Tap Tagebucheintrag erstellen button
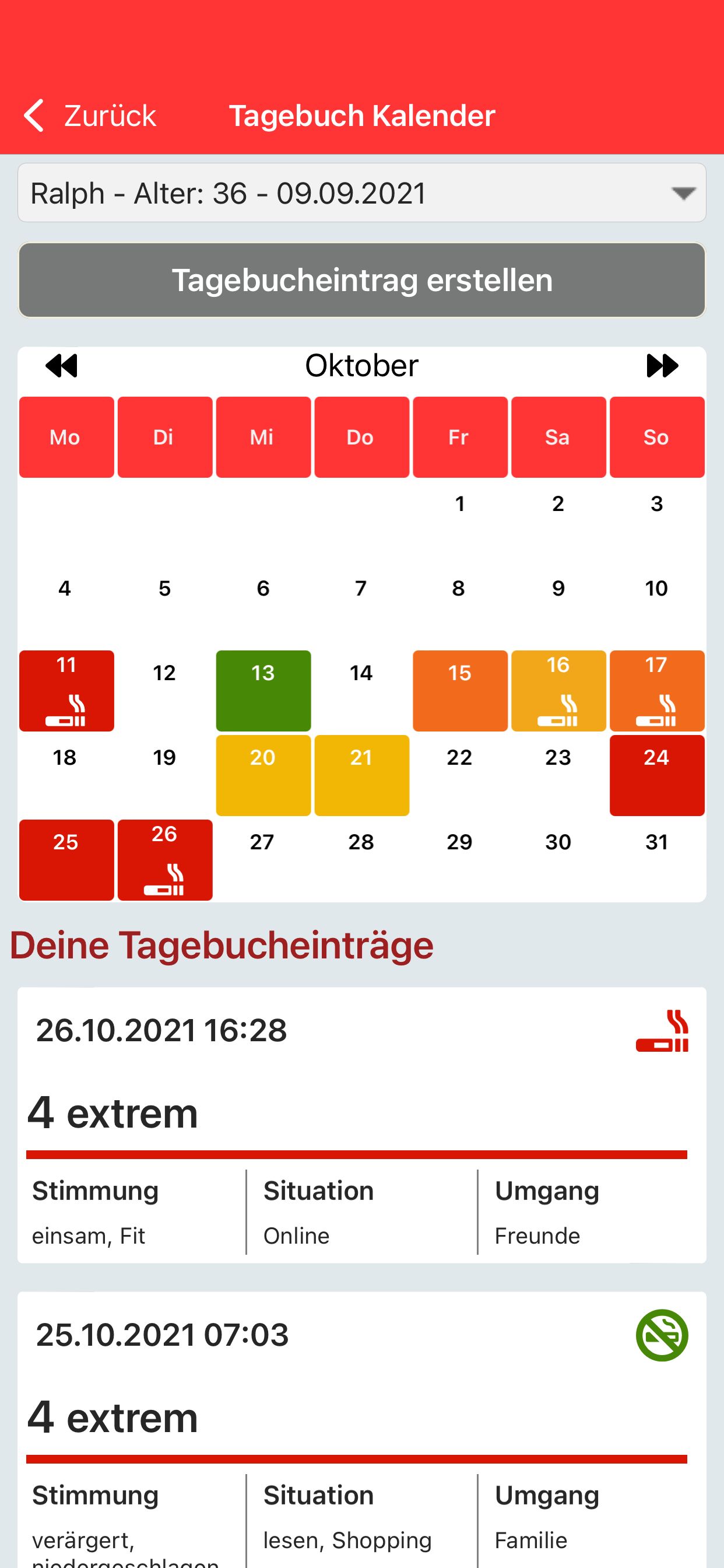The image size is (724, 1568). click(362, 280)
